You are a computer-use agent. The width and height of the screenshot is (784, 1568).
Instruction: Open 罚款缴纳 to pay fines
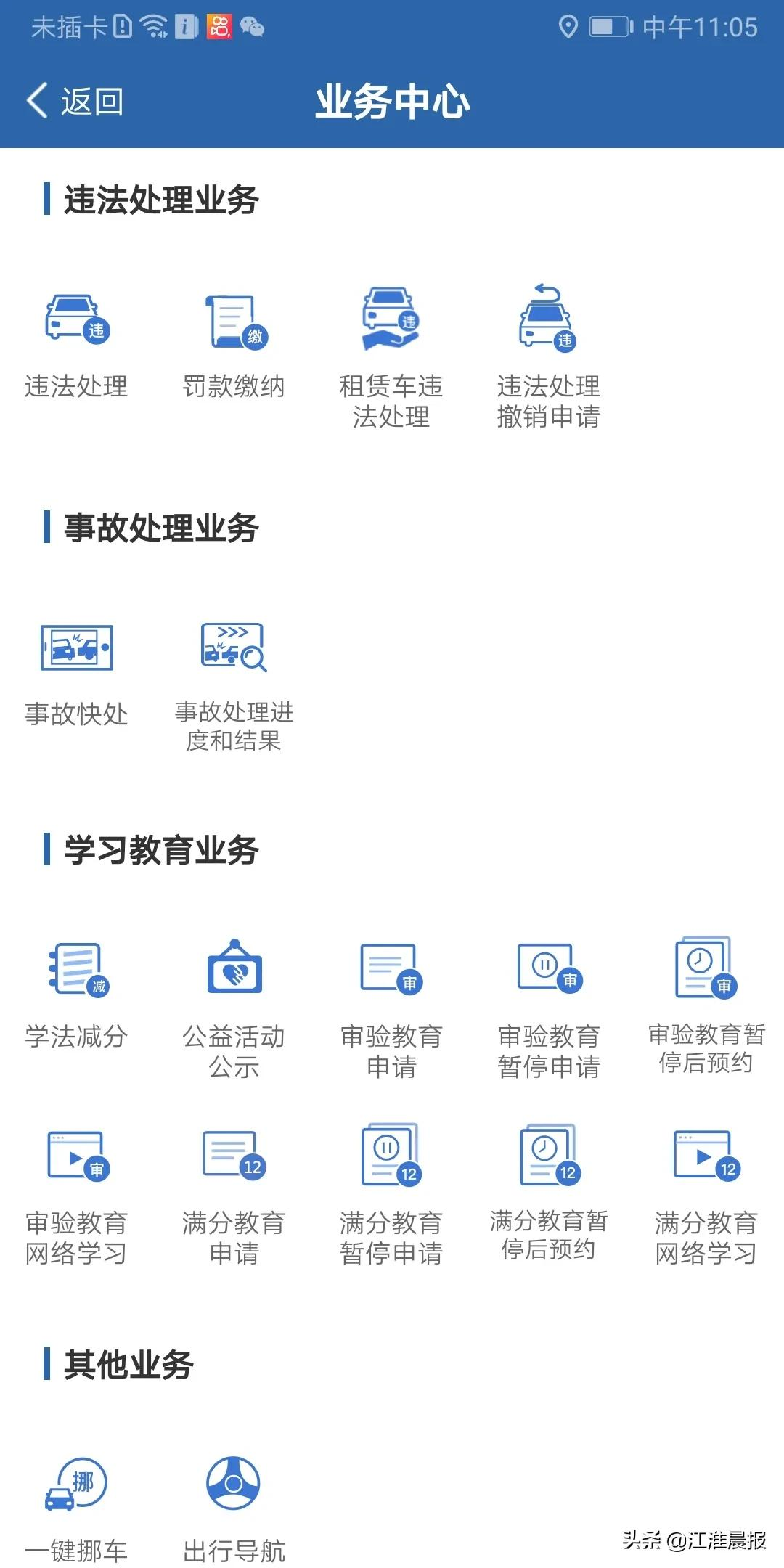(x=234, y=346)
